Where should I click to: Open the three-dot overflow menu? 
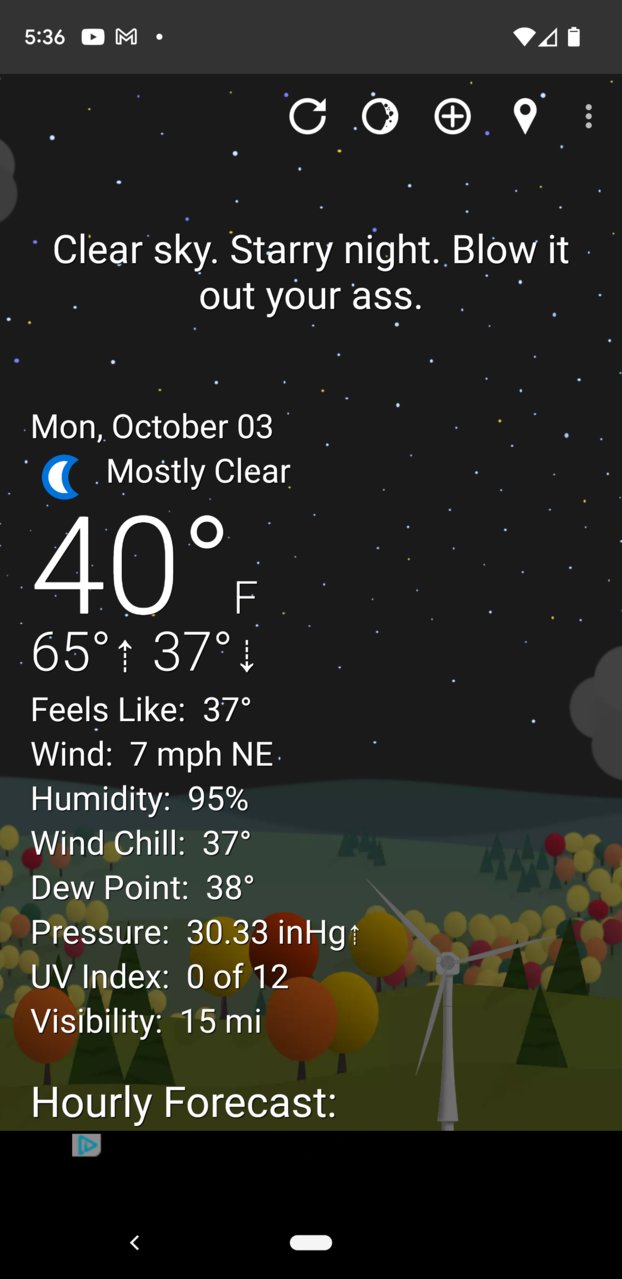(x=588, y=117)
